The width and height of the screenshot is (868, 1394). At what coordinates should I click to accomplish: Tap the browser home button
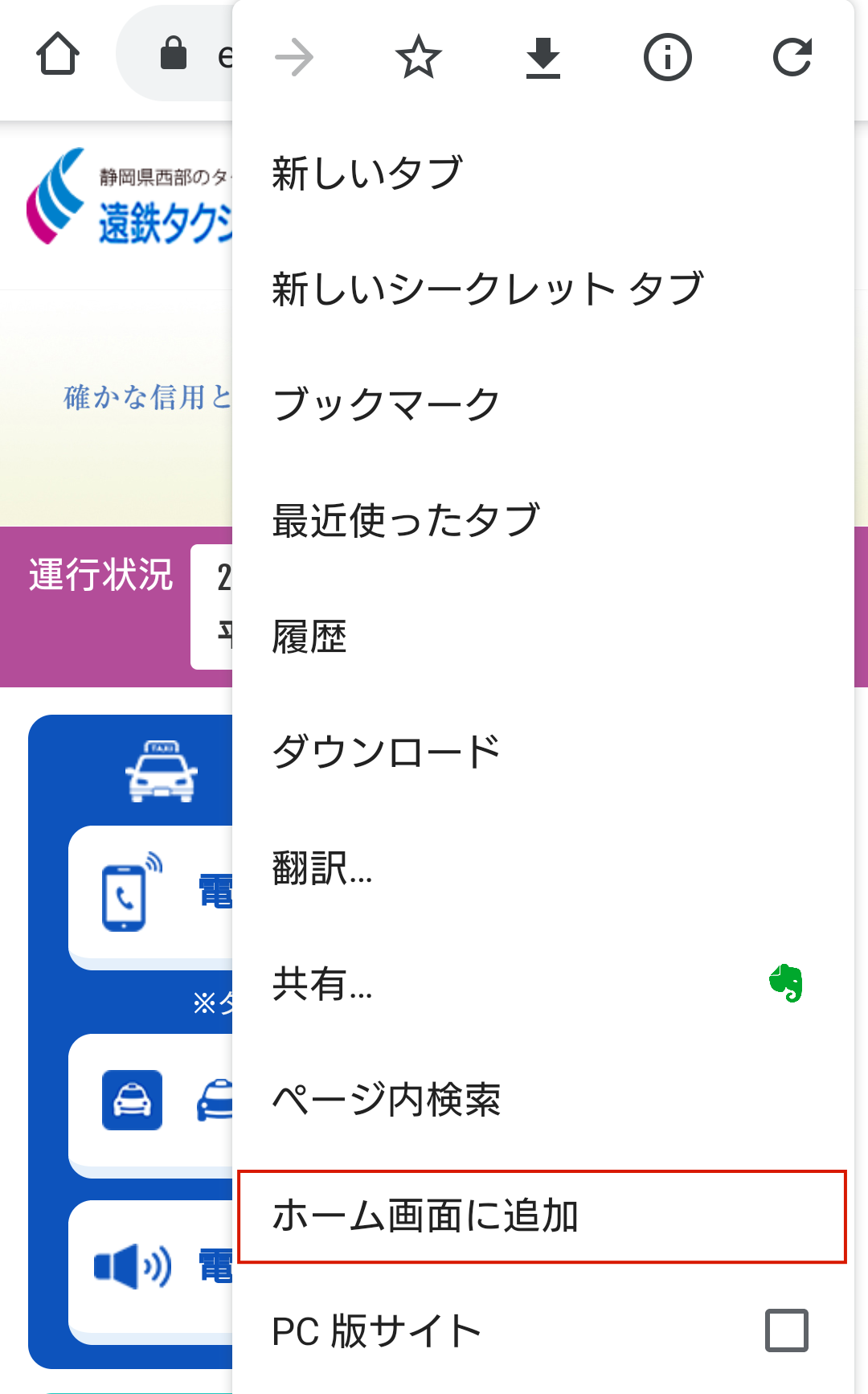tap(58, 54)
